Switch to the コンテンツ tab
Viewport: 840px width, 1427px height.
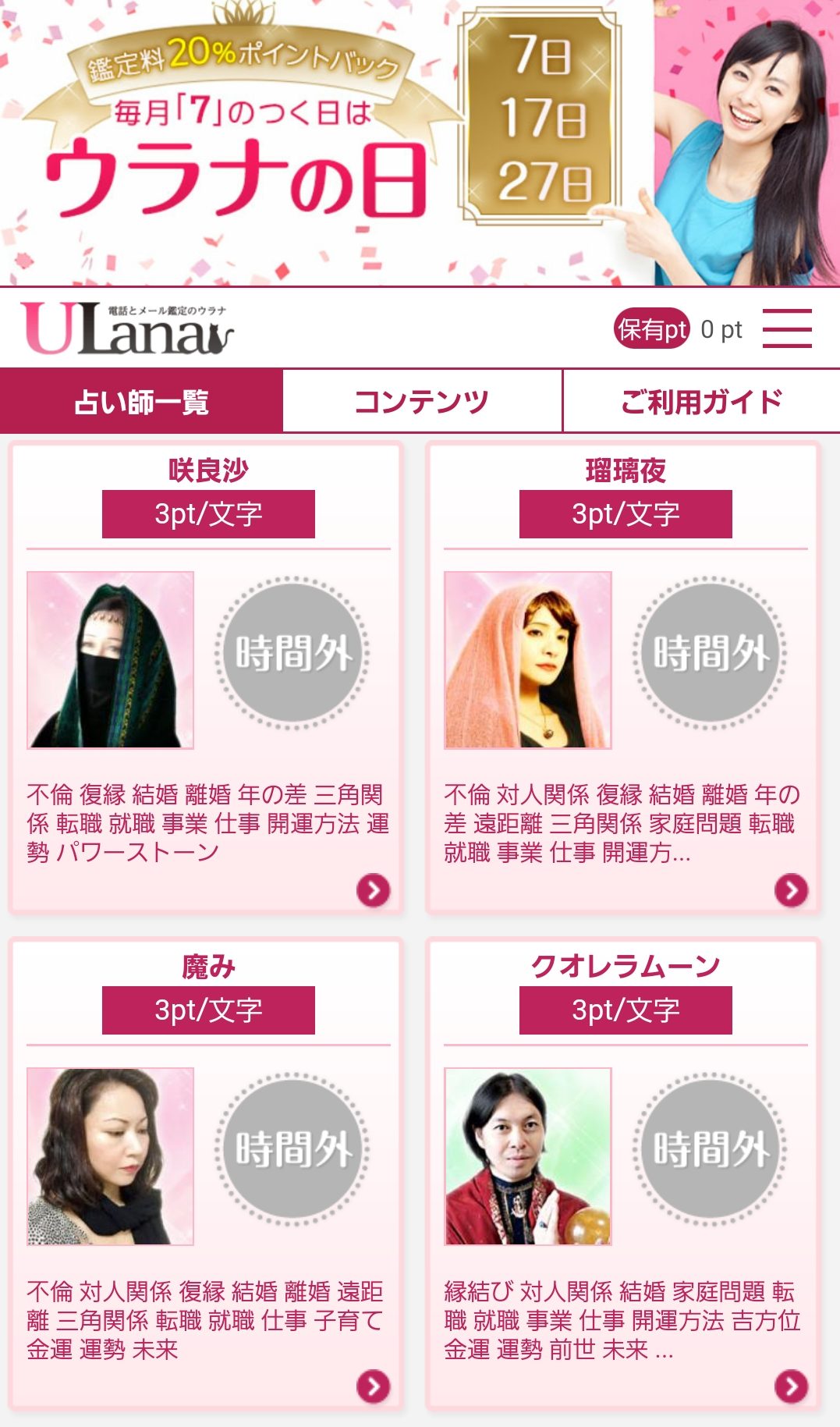coord(421,401)
